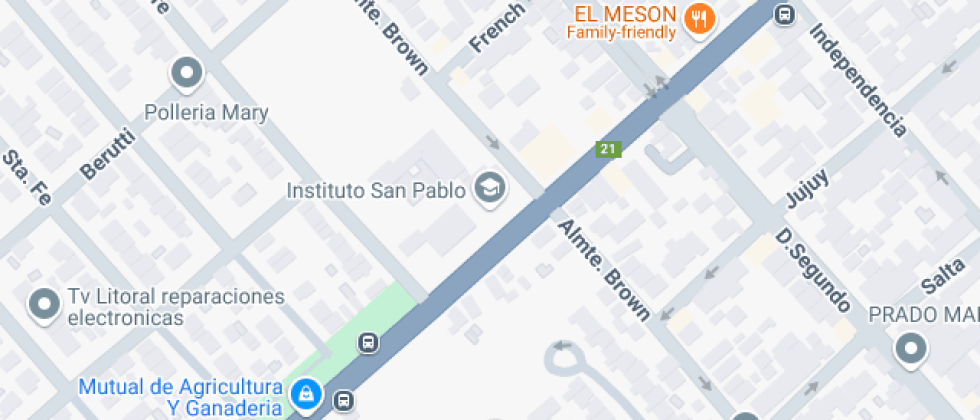Select the PRADO MAR location pin
Image resolution: width=980 pixels, height=420 pixels.
coord(911,351)
